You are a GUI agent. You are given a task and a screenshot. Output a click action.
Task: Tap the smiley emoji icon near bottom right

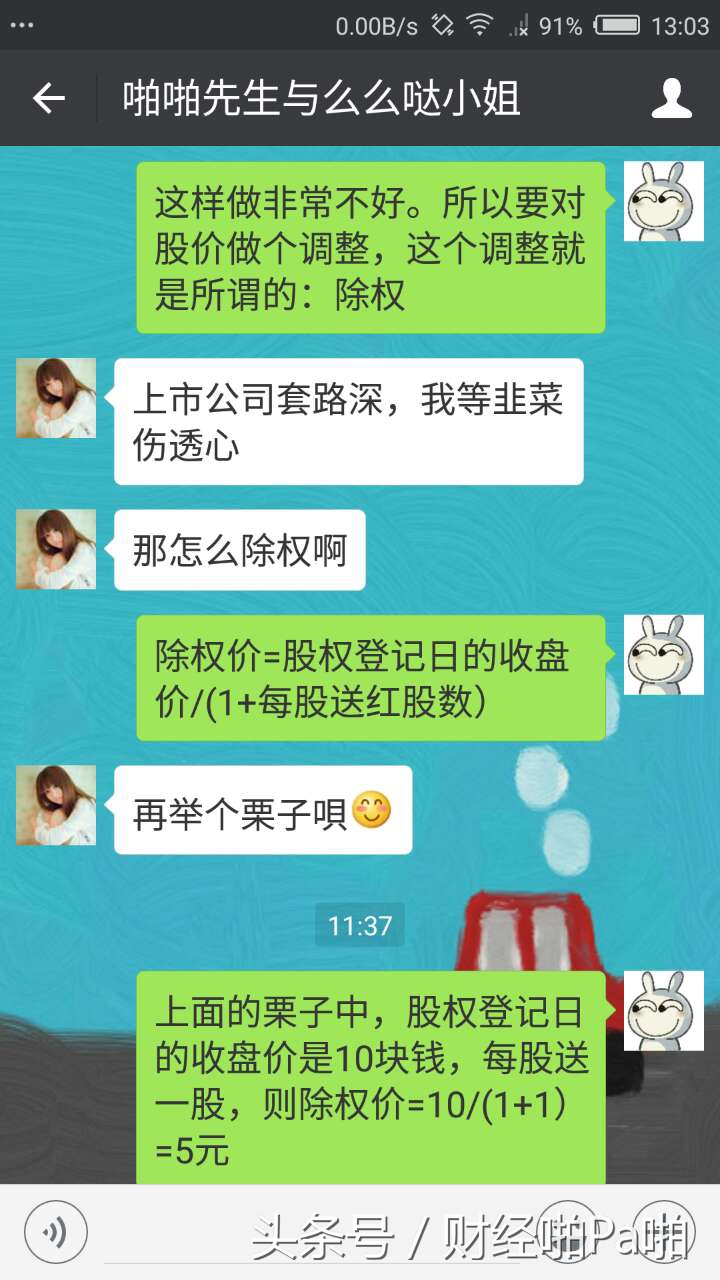(x=568, y=1233)
